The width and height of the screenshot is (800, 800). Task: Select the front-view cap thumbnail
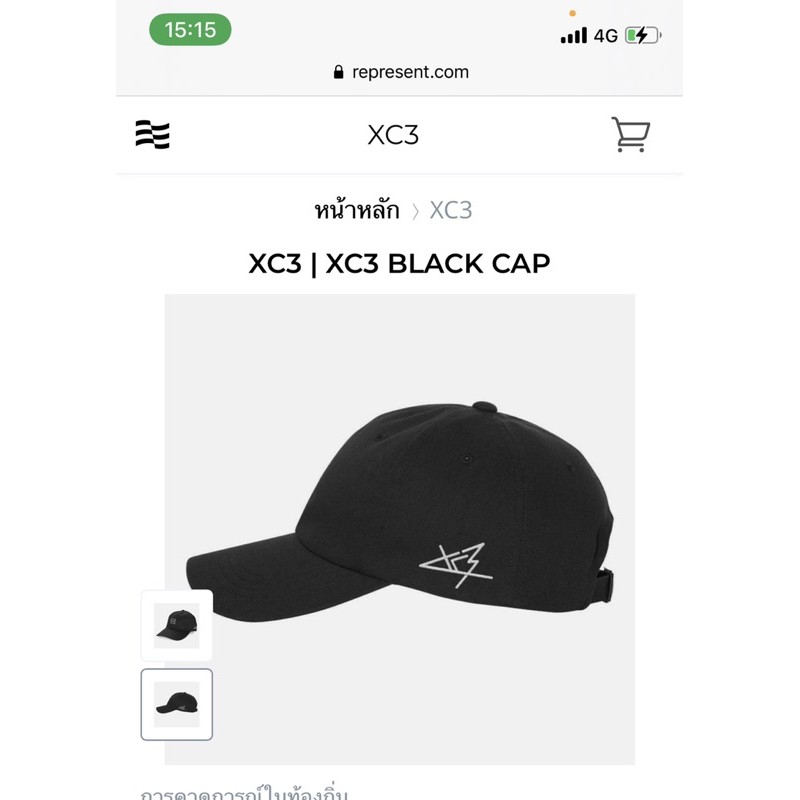click(177, 626)
